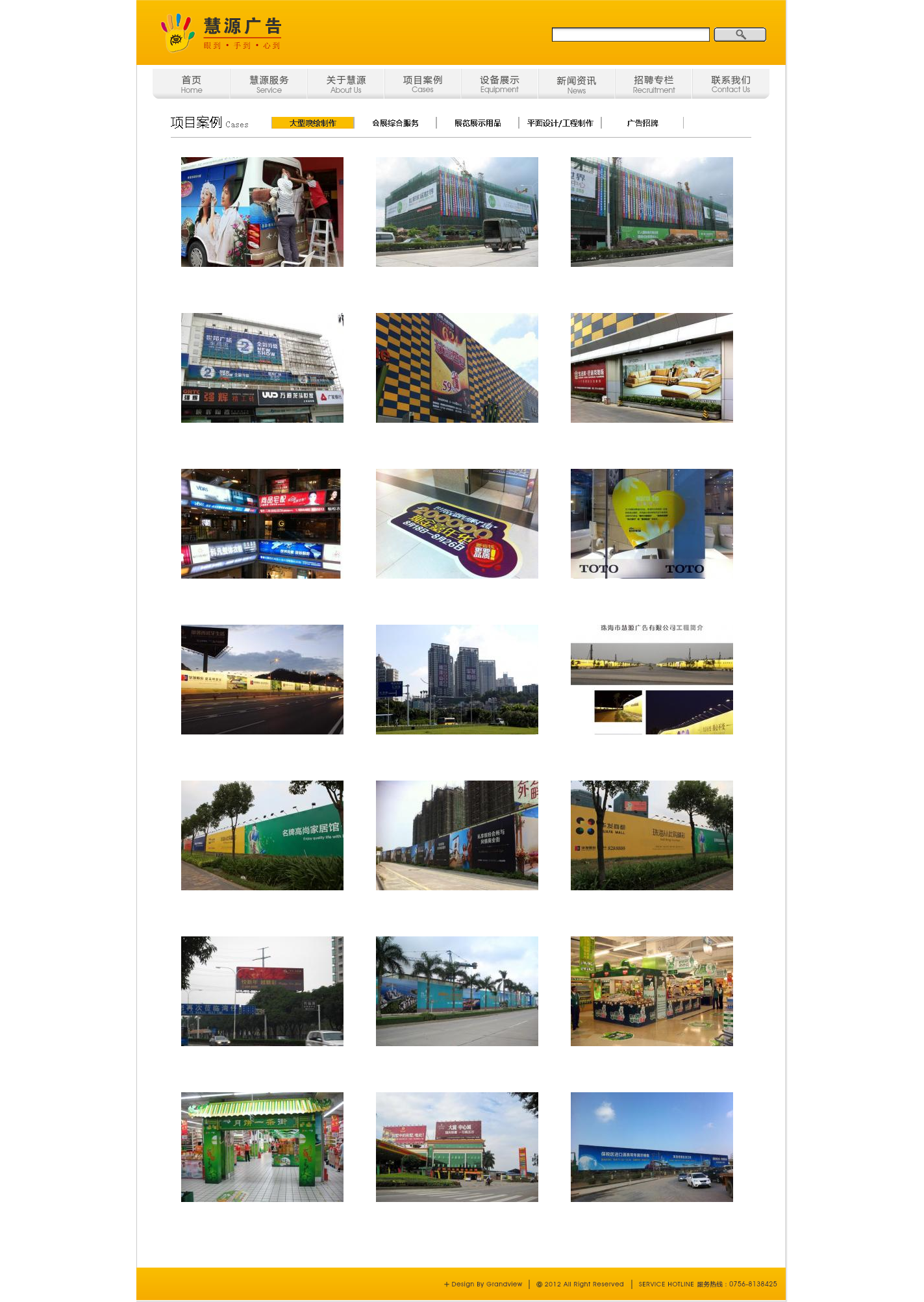Open 关于慧源 About Us
Image resolution: width=924 pixels, height=1302 pixels.
click(345, 84)
